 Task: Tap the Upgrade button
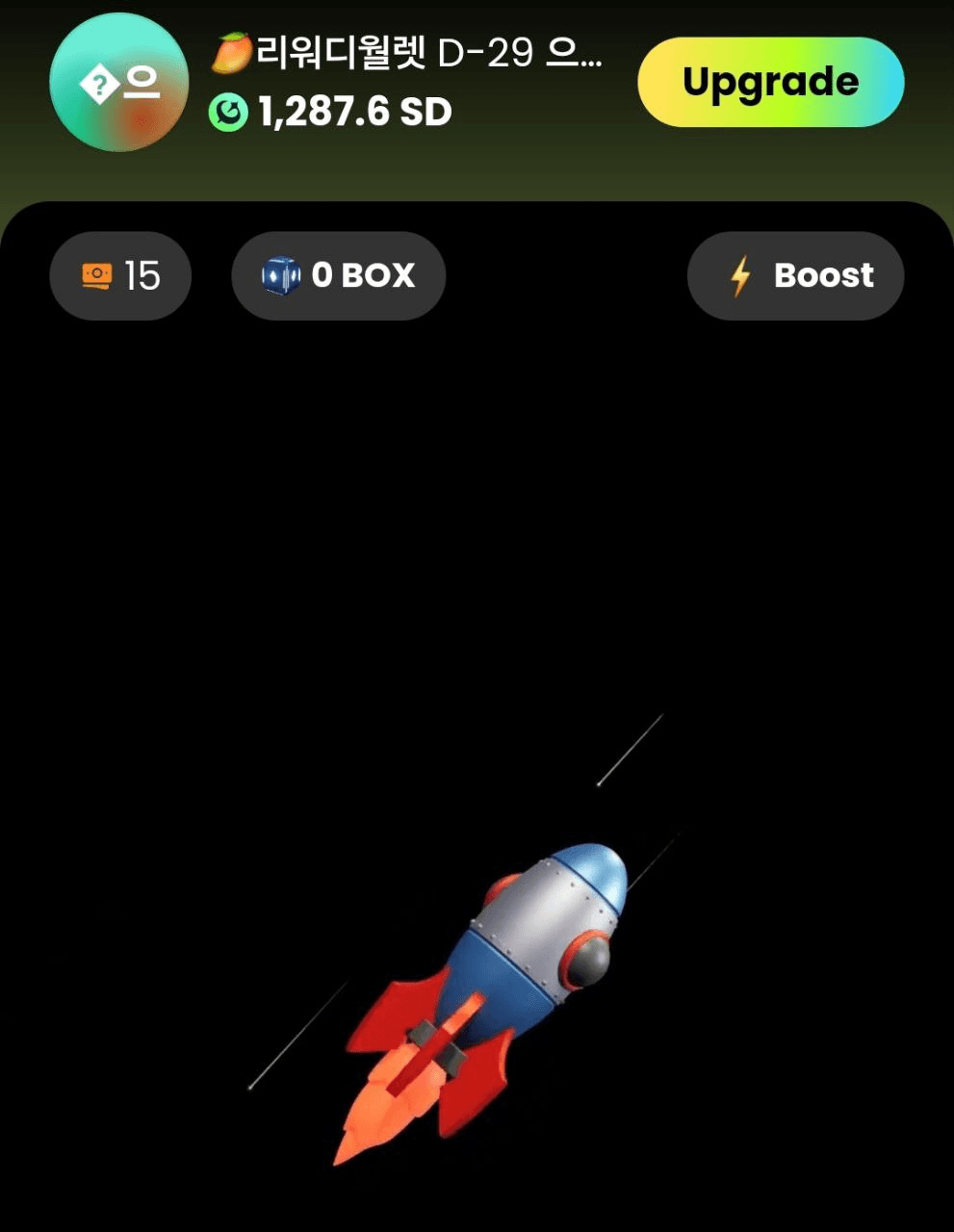pos(770,83)
